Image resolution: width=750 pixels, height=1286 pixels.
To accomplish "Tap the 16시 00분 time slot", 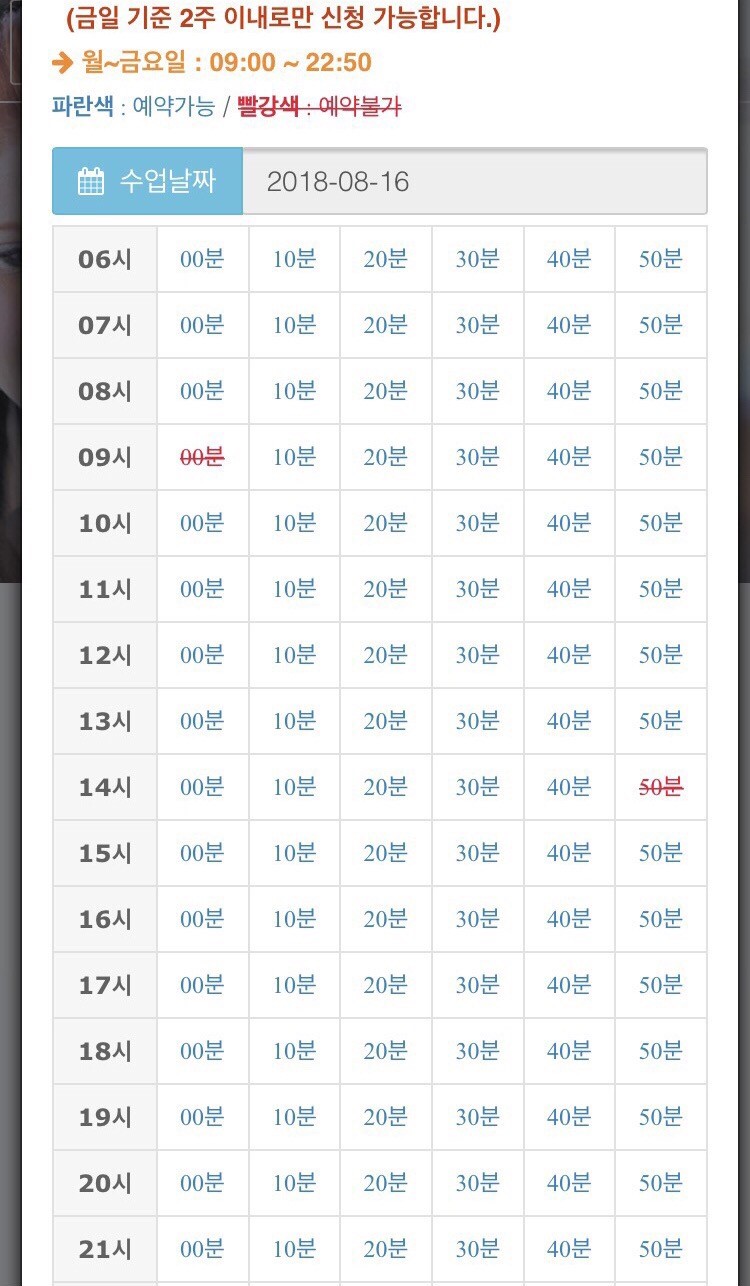I will pos(202,919).
